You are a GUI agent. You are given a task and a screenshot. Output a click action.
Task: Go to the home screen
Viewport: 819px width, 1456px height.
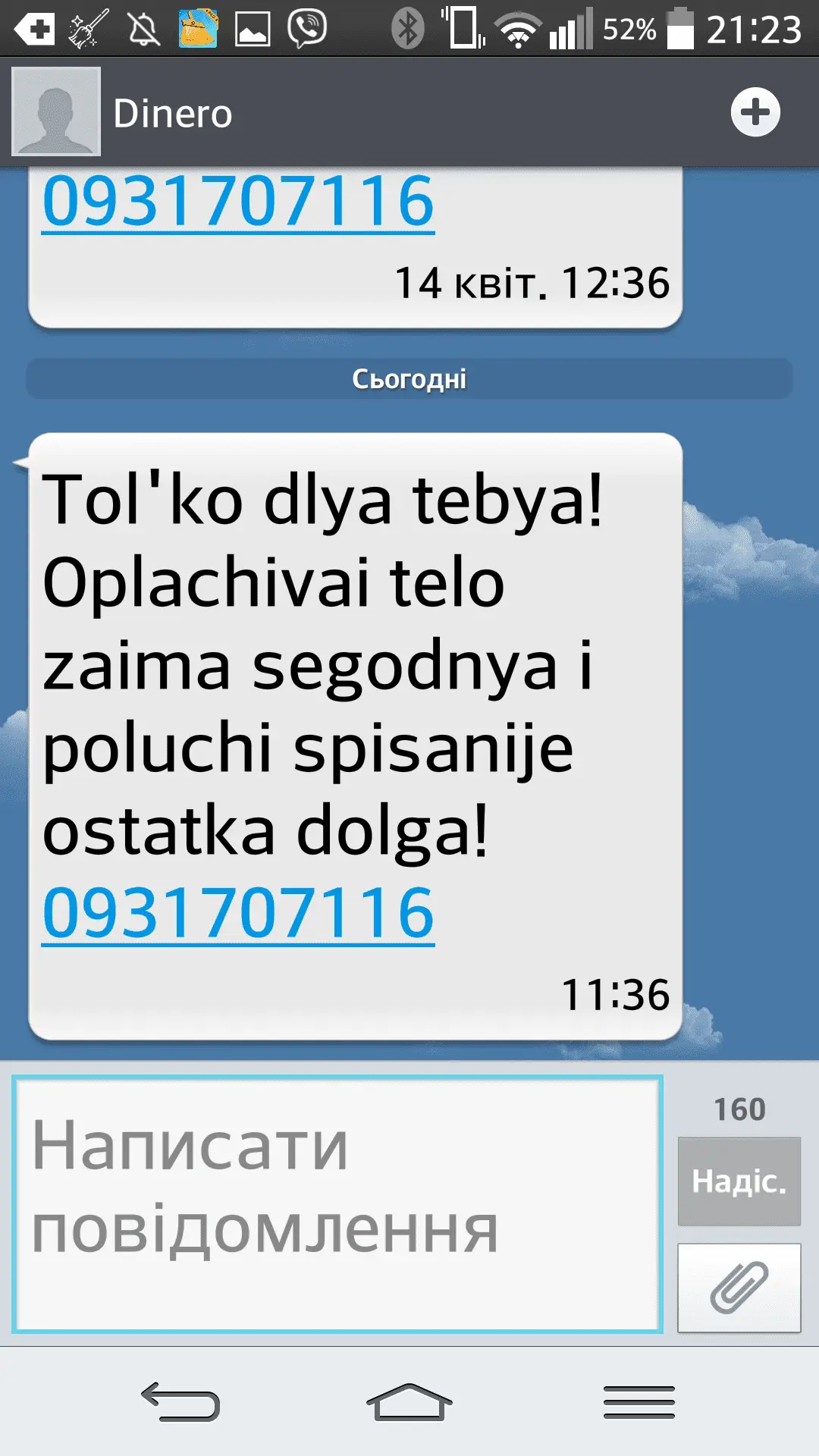[x=409, y=1401]
